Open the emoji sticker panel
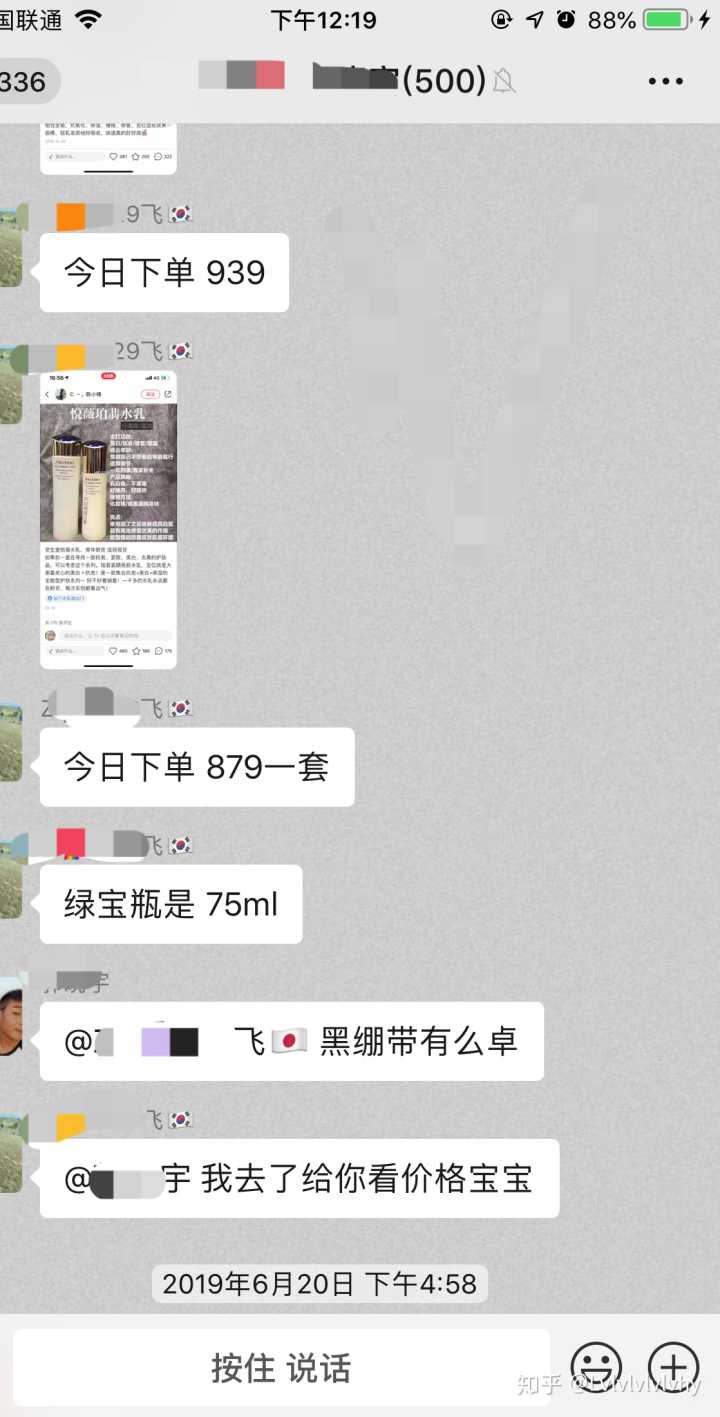The image size is (720, 1417). point(596,1366)
